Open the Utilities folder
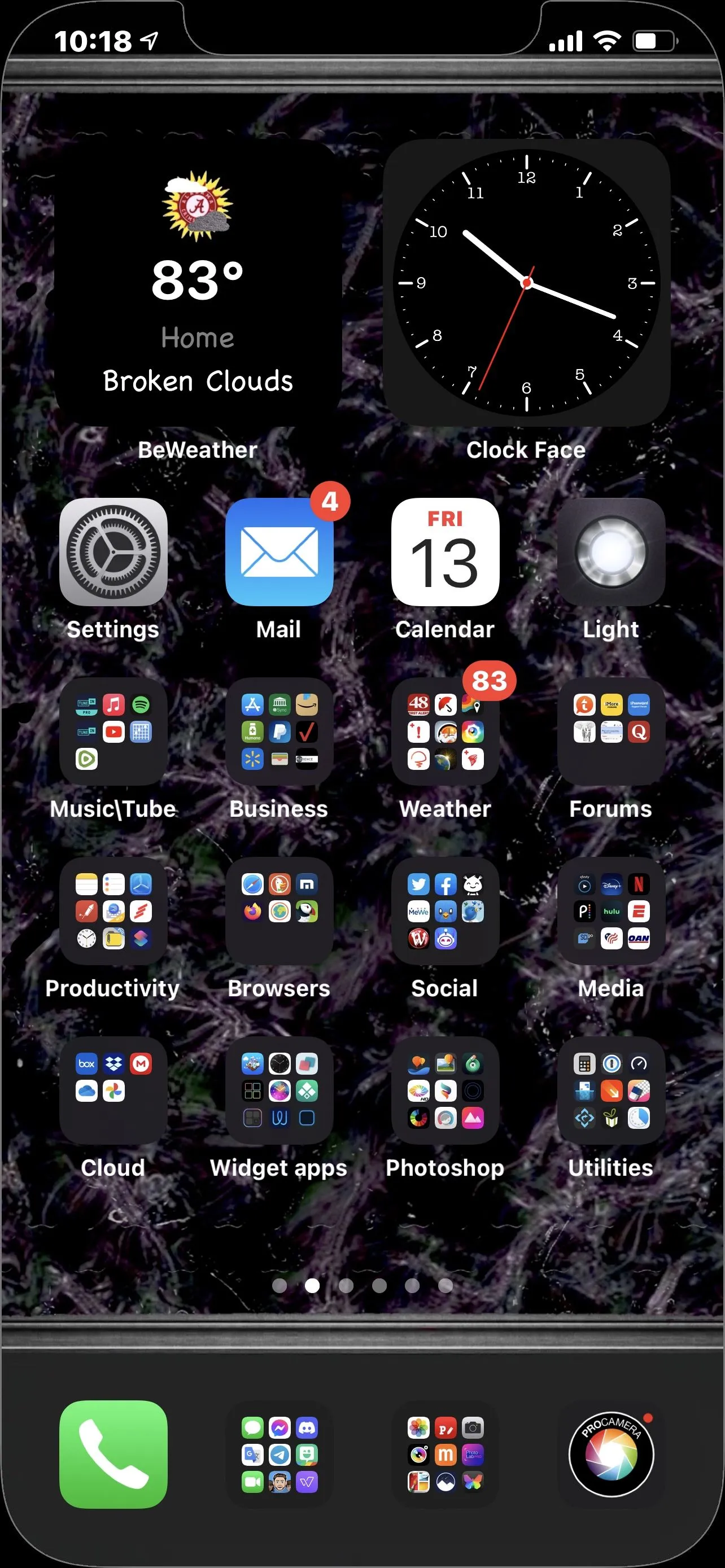 [x=611, y=1090]
